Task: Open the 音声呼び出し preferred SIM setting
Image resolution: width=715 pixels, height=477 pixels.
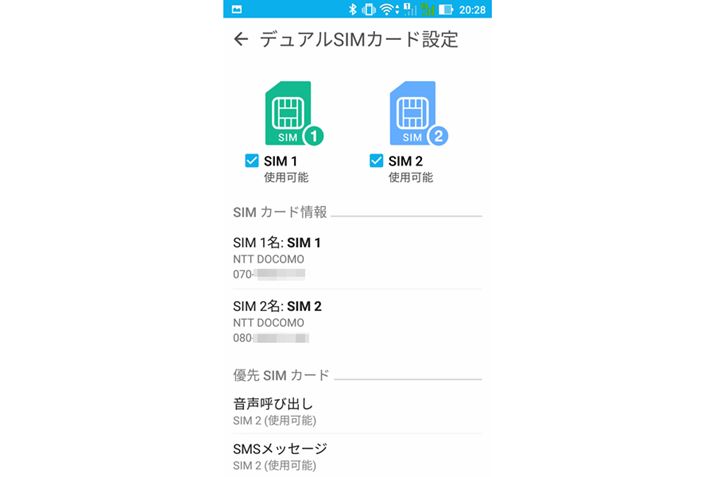Action: [x=355, y=410]
